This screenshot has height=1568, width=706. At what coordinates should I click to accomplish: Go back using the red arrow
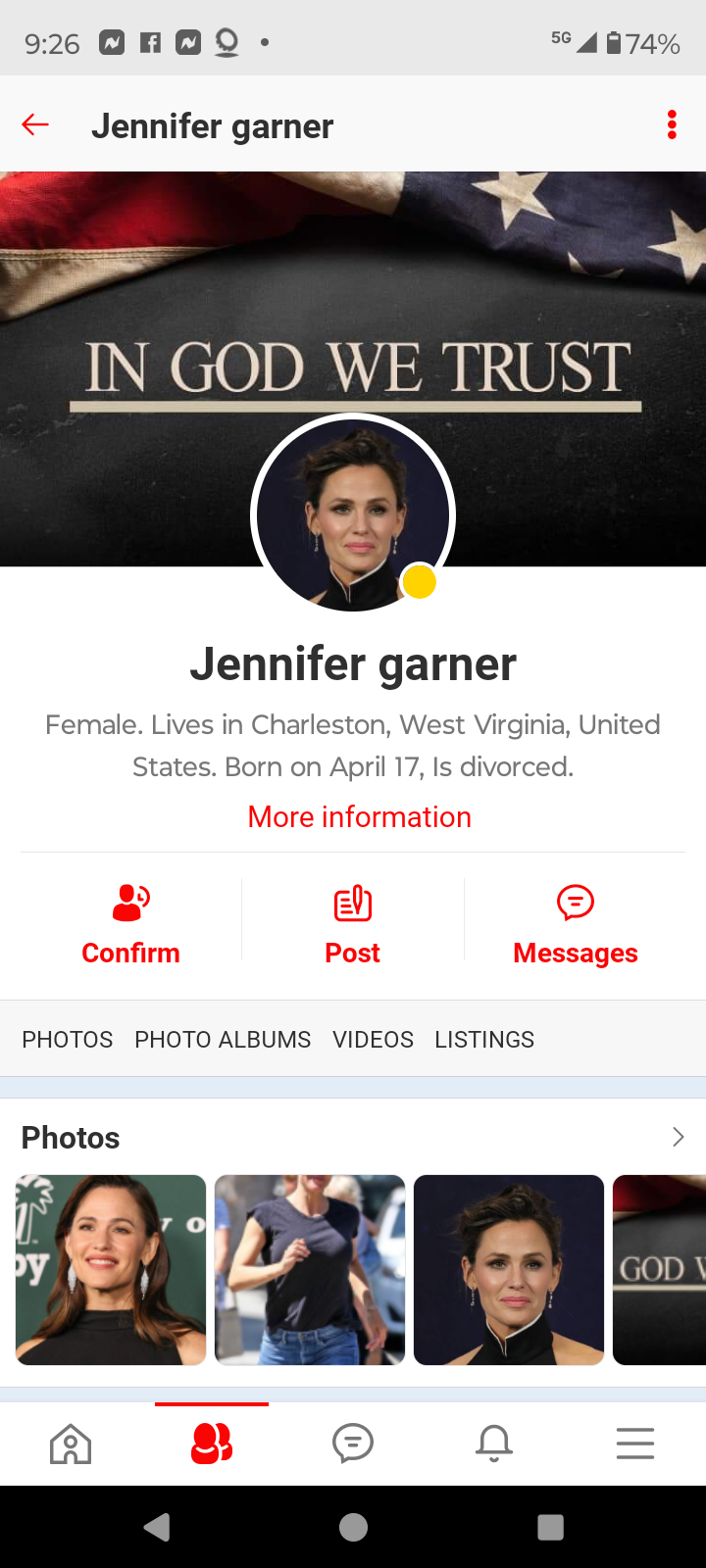35,124
